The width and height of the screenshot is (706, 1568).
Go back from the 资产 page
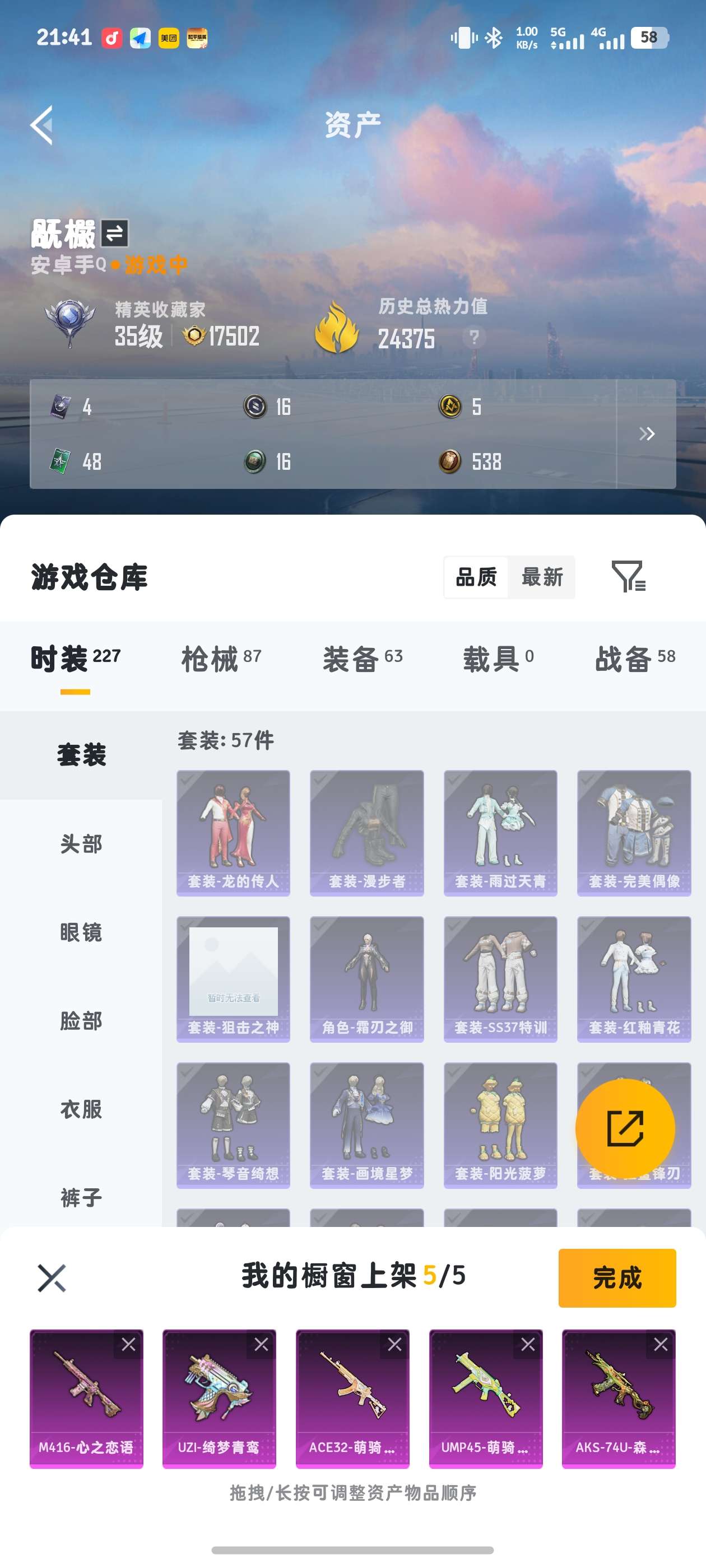(41, 125)
